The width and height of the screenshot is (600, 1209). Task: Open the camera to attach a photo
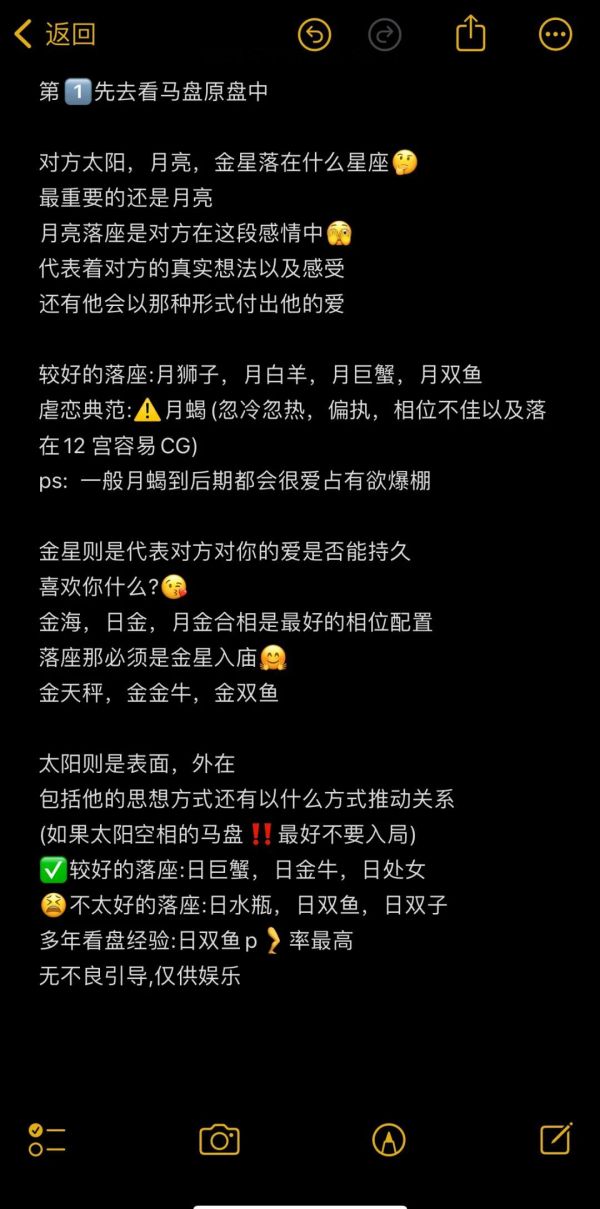(219, 1139)
